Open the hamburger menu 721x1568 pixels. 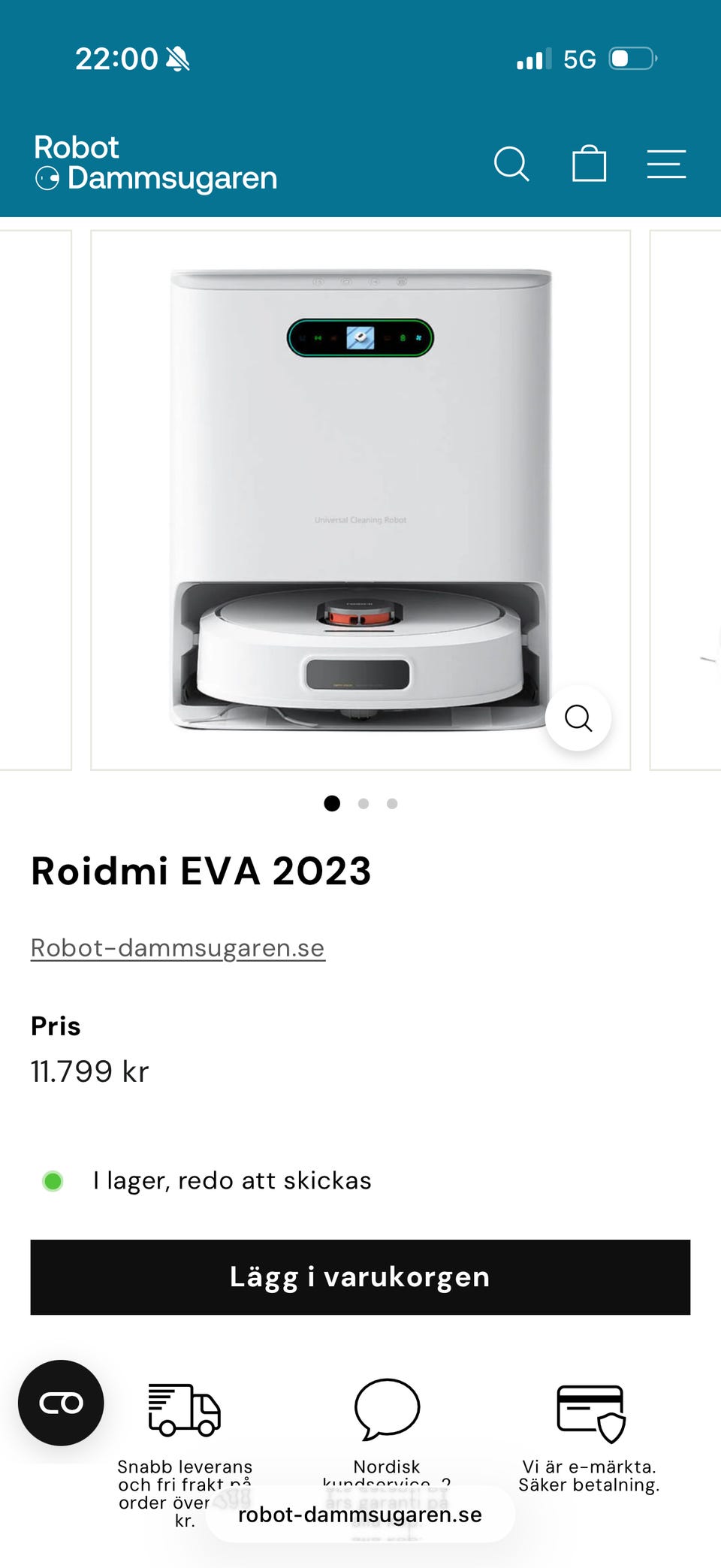point(666,164)
